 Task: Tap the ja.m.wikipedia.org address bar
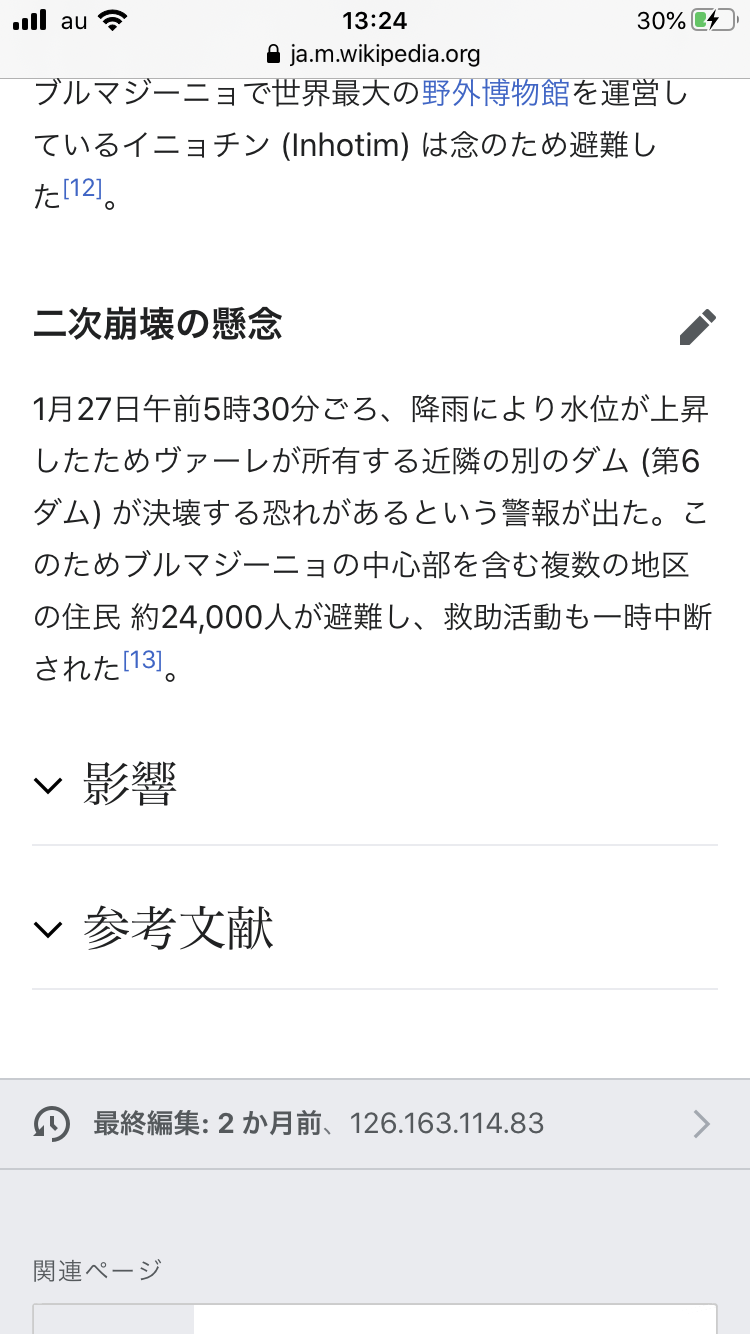374,54
